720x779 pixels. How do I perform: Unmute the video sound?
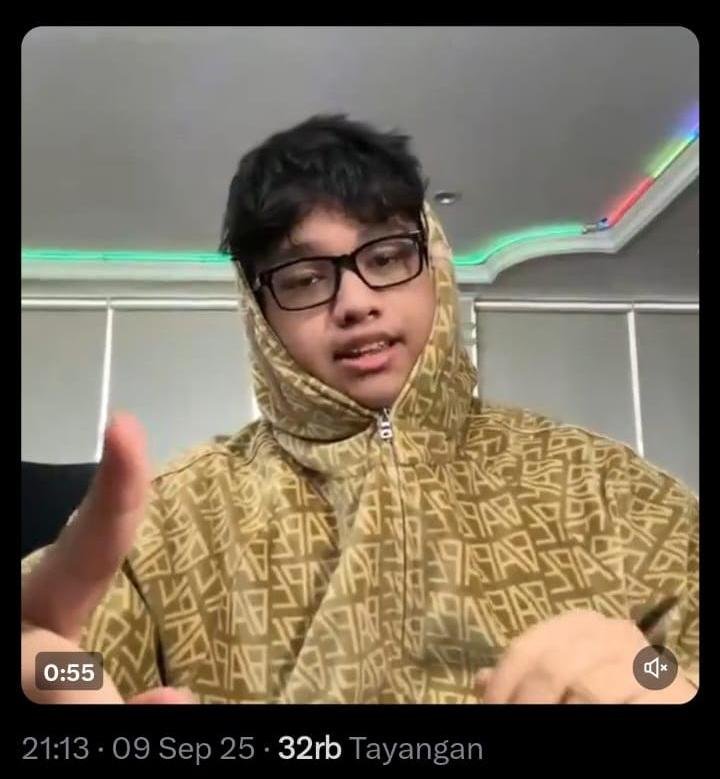(655, 668)
